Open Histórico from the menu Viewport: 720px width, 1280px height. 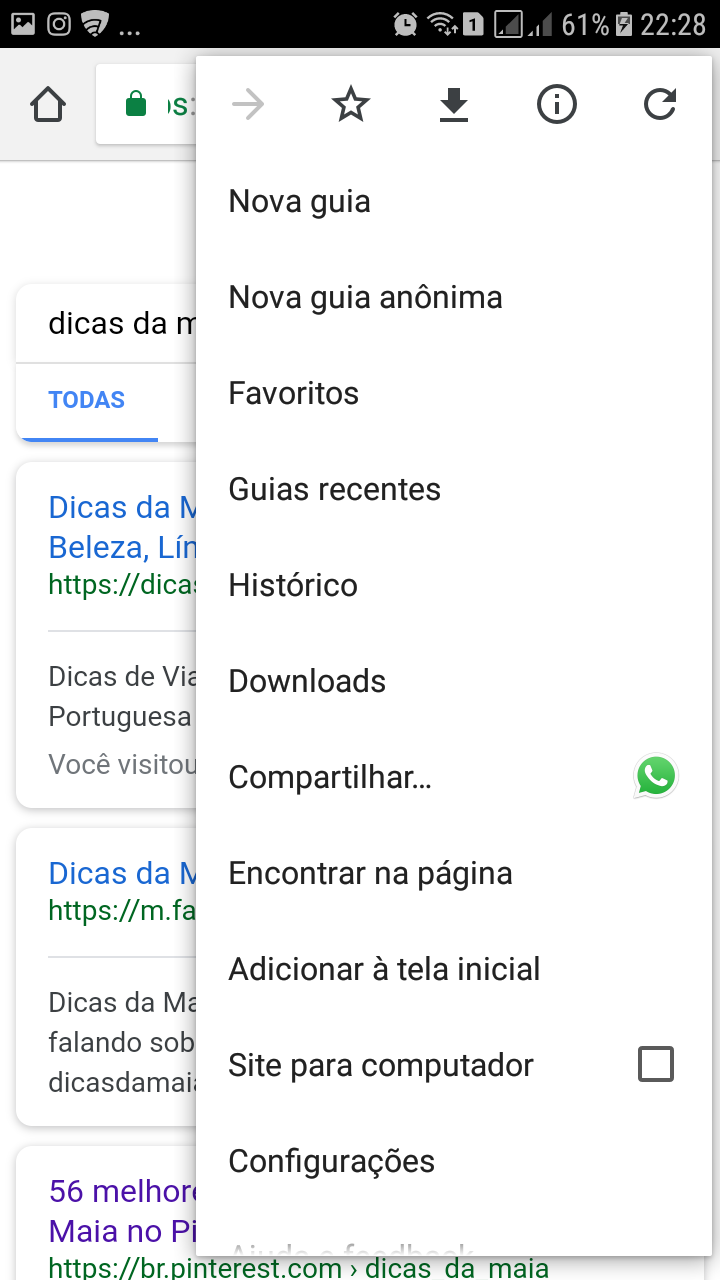[x=293, y=584]
